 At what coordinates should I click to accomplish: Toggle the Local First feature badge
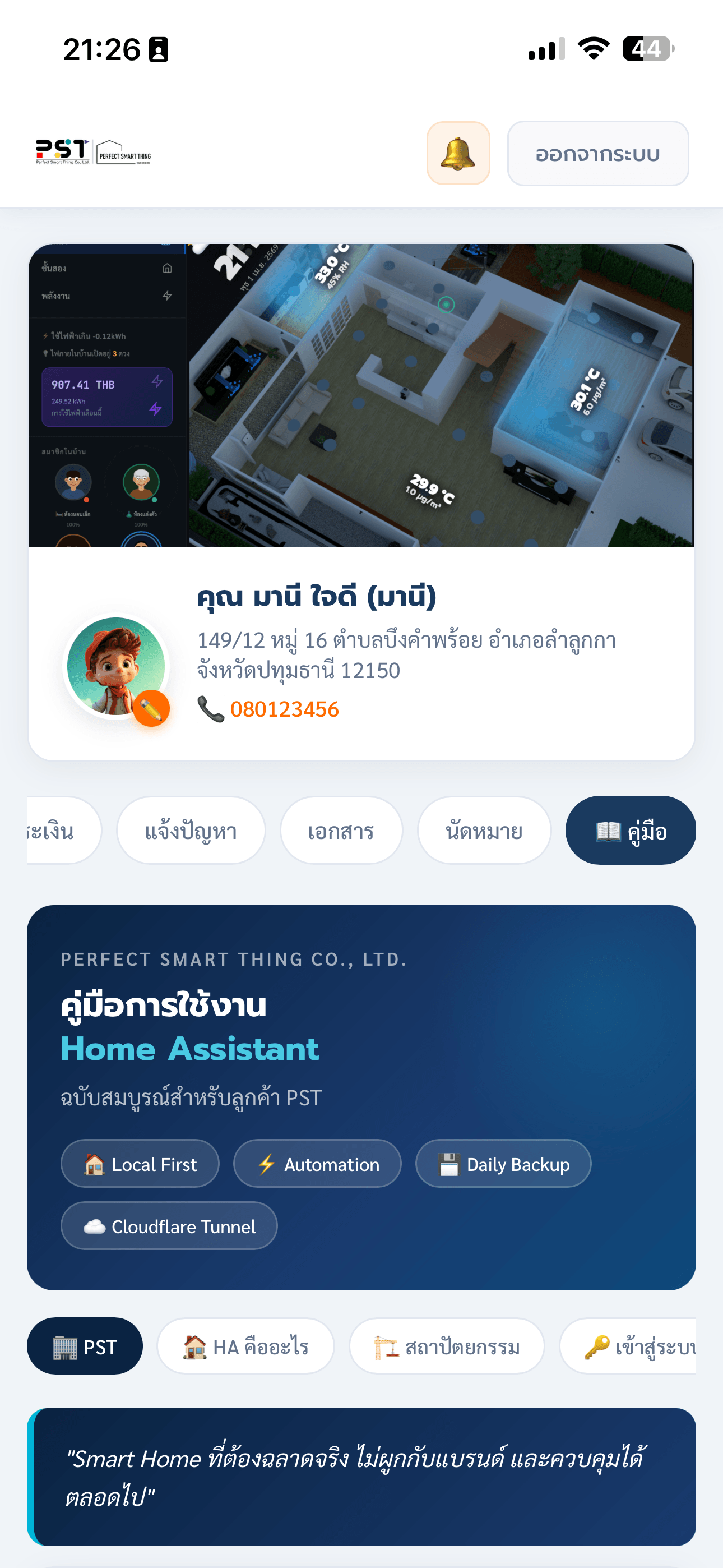(140, 1164)
